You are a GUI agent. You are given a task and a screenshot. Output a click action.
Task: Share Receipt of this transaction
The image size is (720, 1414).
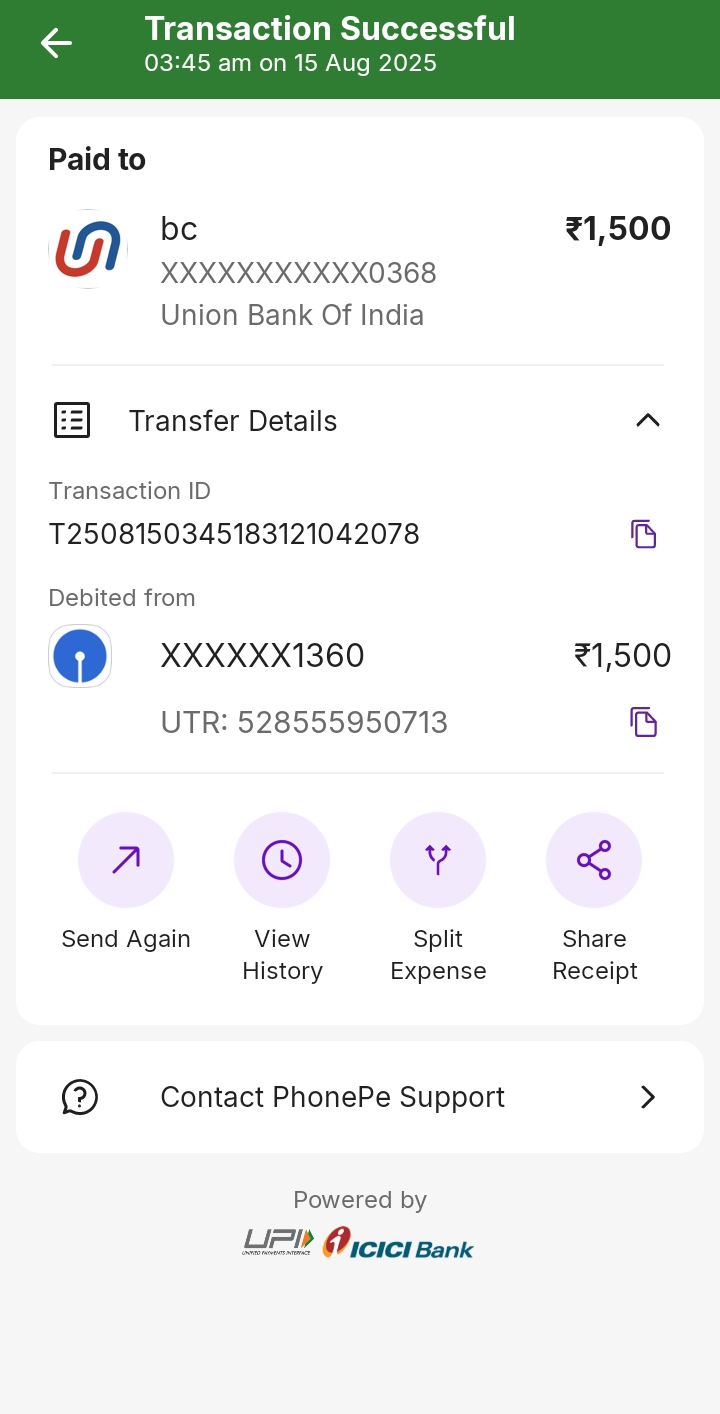point(594,860)
